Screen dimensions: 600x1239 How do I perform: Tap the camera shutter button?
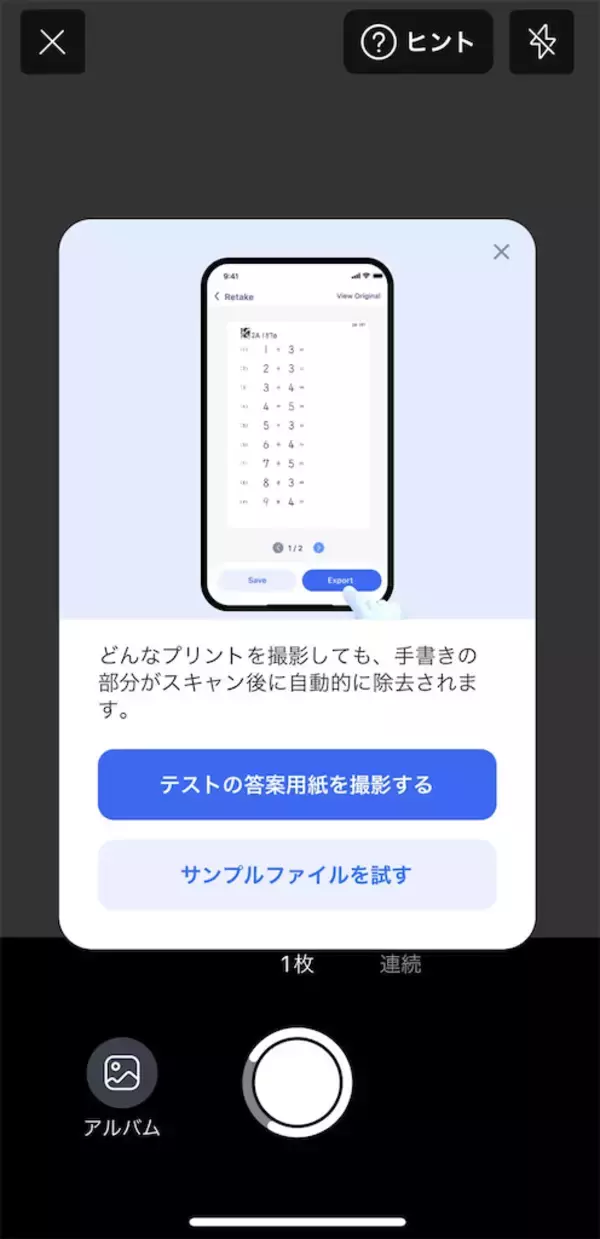click(x=297, y=1082)
